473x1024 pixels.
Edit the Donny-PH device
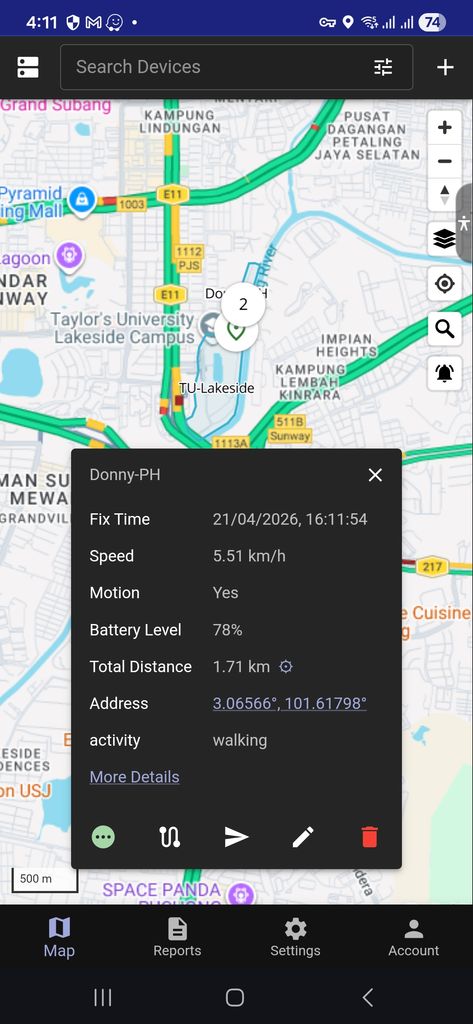[x=303, y=837]
